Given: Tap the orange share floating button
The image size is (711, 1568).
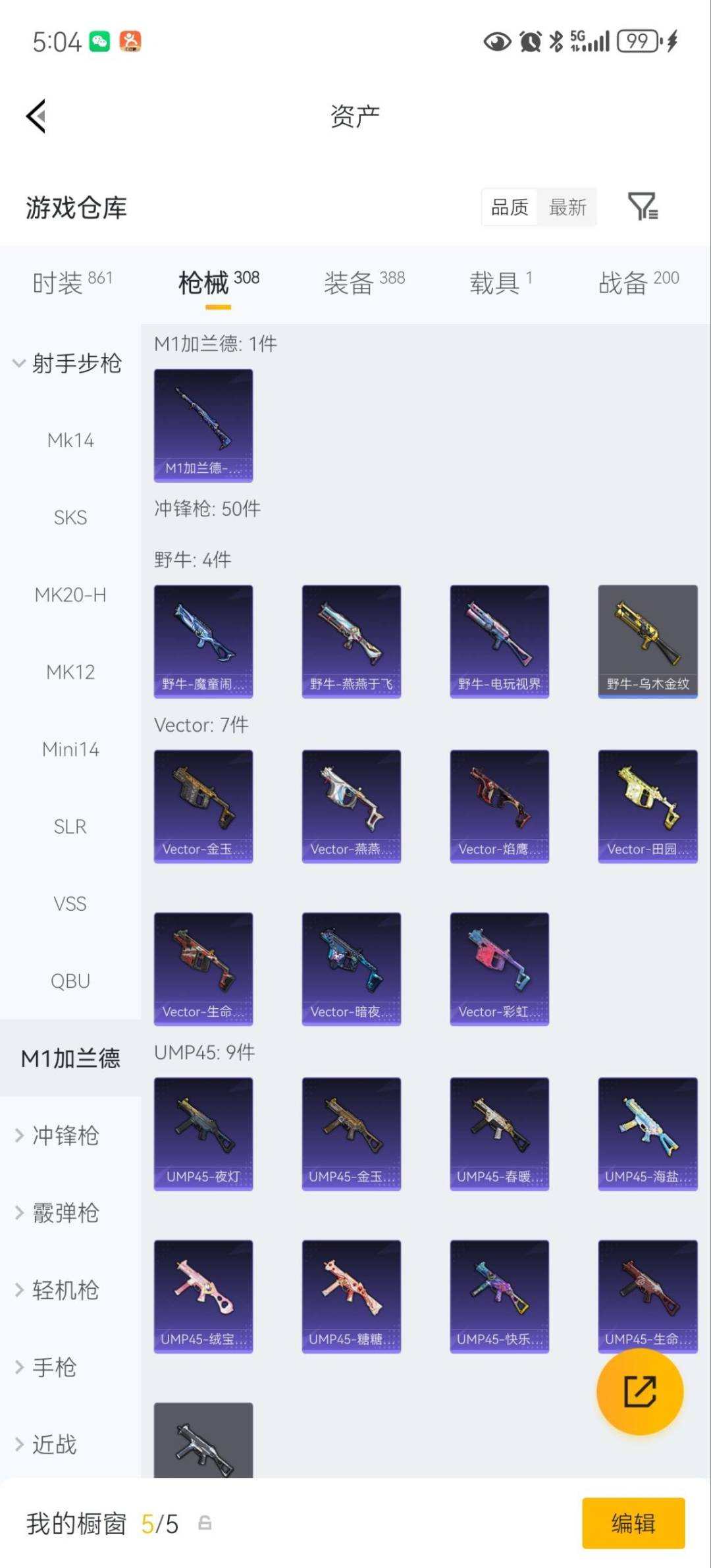Looking at the screenshot, I should (639, 1391).
